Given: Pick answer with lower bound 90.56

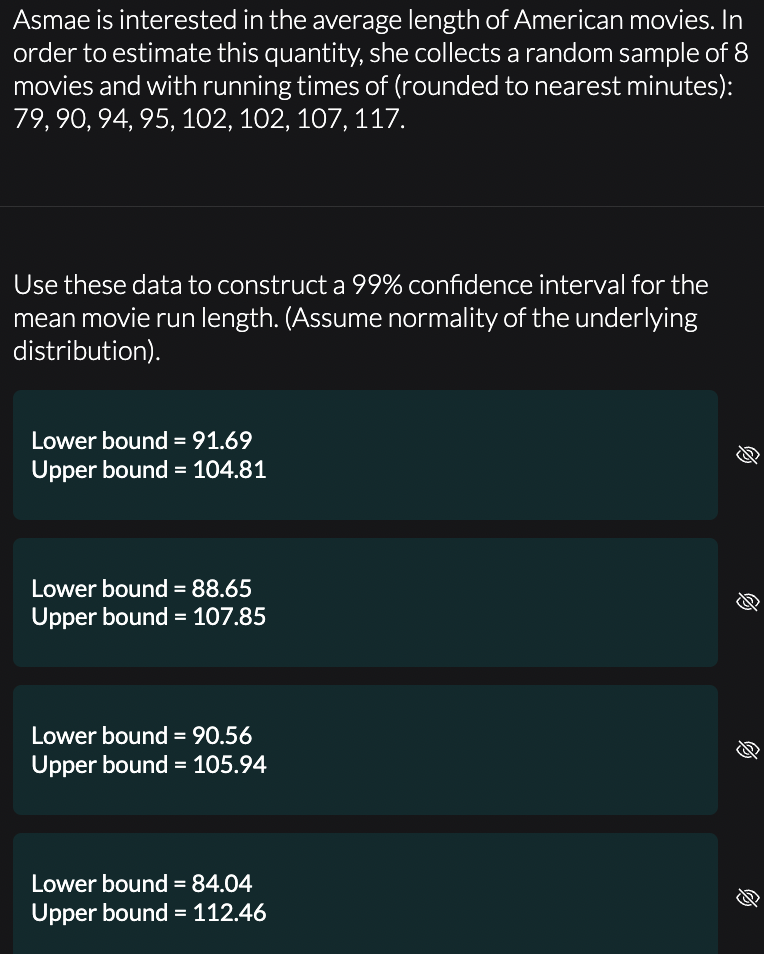Looking at the screenshot, I should click(x=365, y=750).
